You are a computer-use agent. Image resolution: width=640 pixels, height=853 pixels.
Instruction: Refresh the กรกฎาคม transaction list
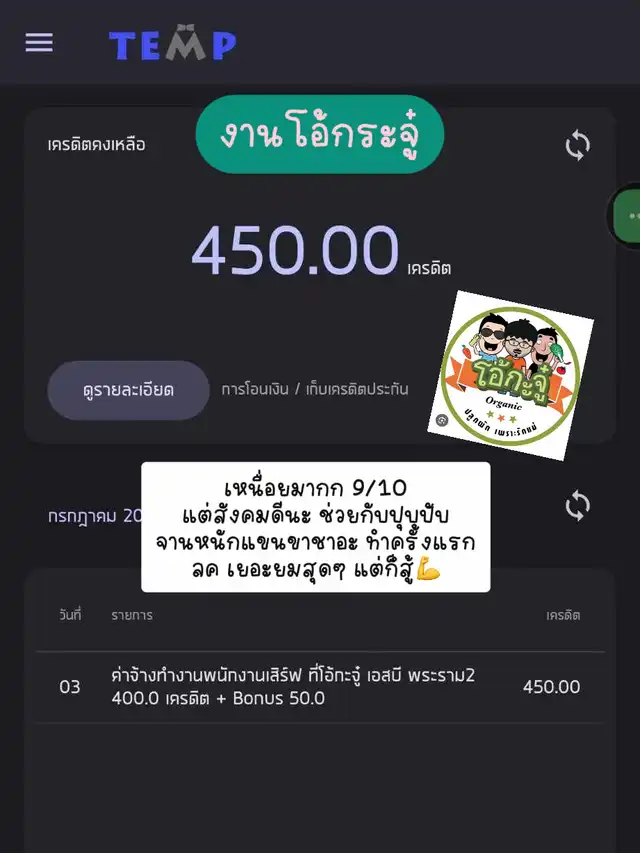coord(577,506)
